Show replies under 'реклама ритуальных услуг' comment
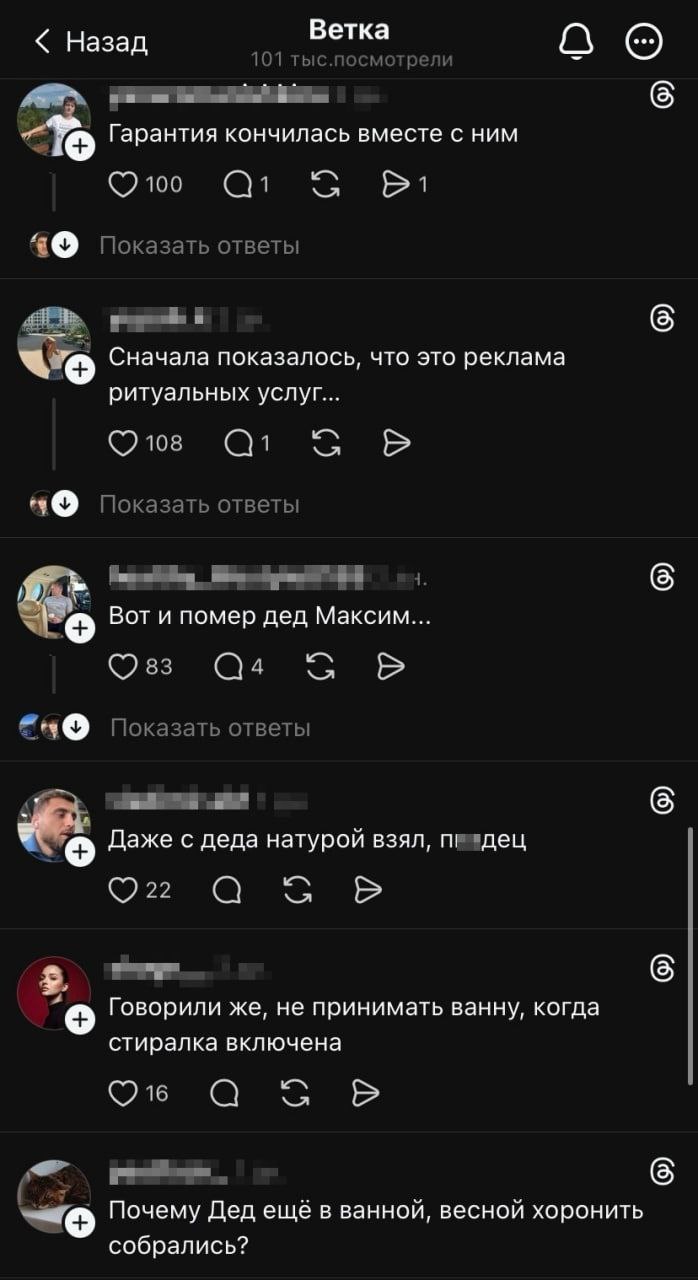Image resolution: width=698 pixels, height=1280 pixels. [x=199, y=504]
